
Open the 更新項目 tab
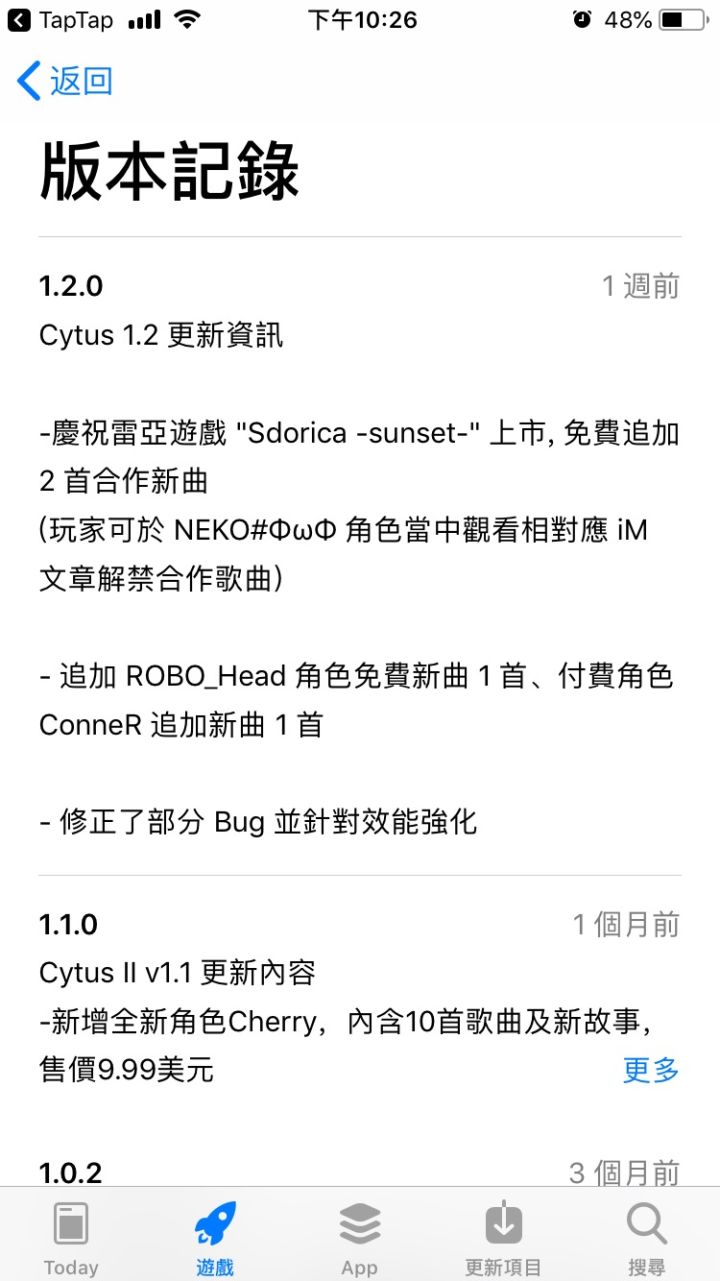[503, 1238]
